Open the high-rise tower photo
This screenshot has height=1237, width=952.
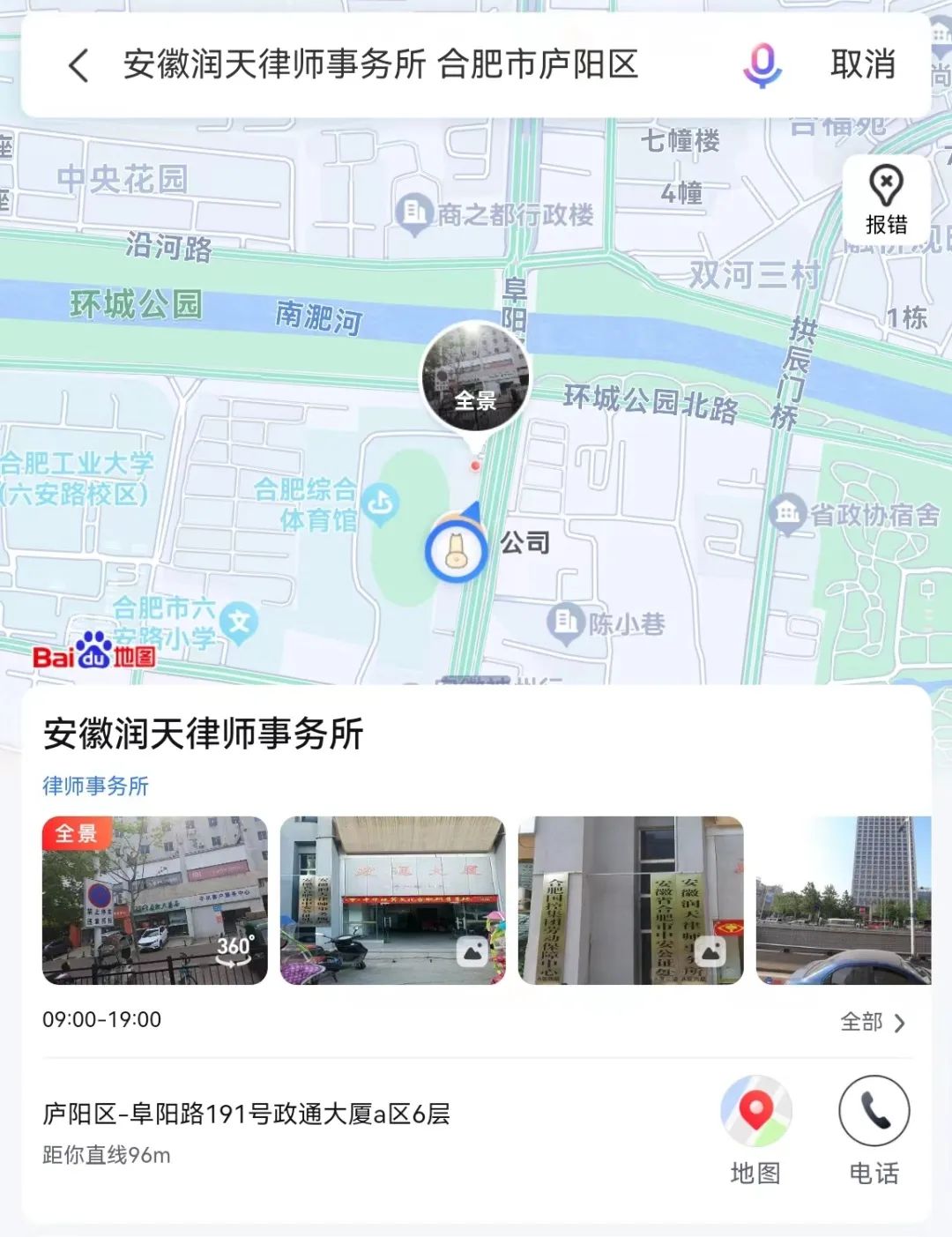pos(844,900)
